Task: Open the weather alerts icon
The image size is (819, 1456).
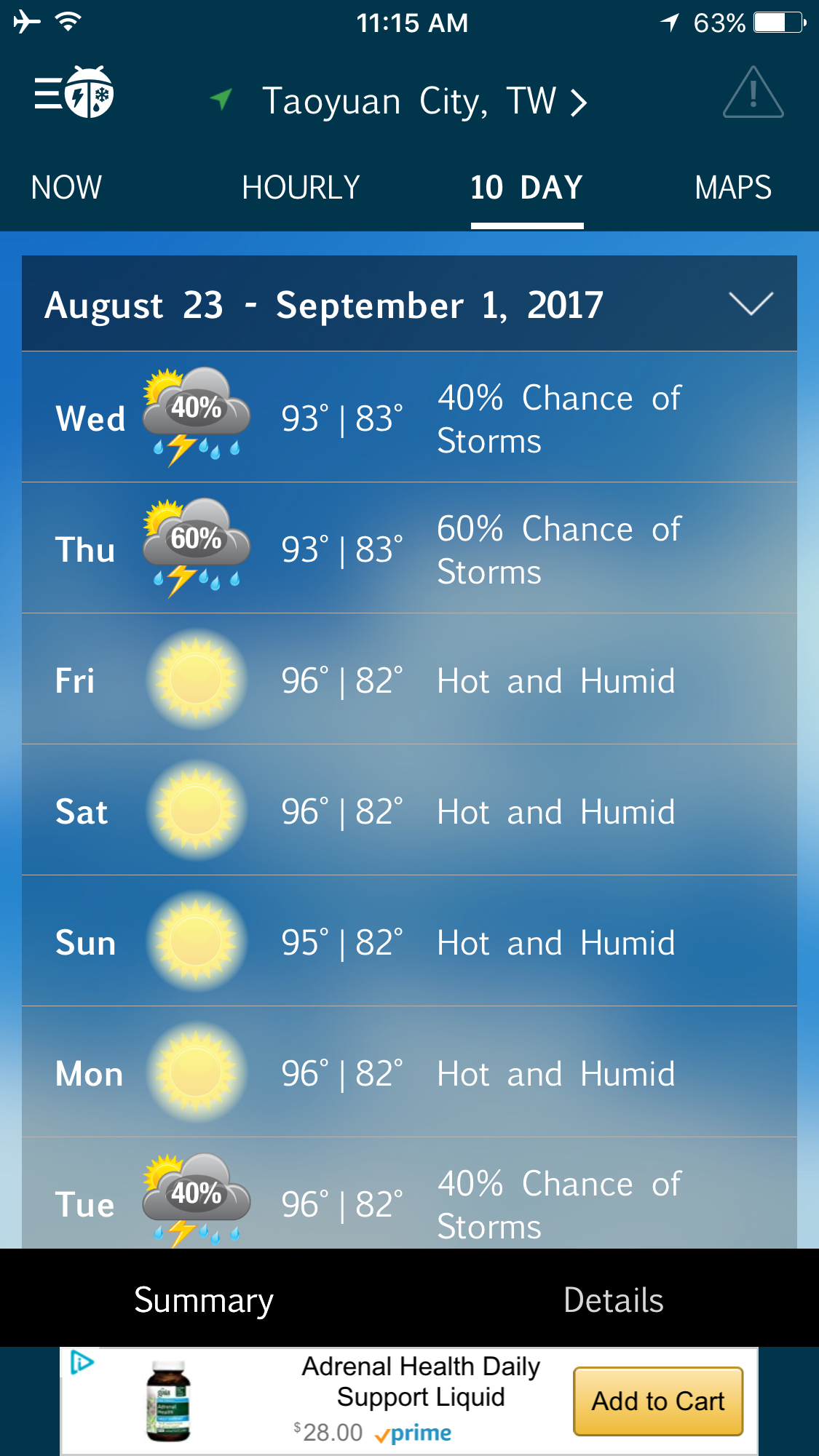Action: (x=753, y=93)
